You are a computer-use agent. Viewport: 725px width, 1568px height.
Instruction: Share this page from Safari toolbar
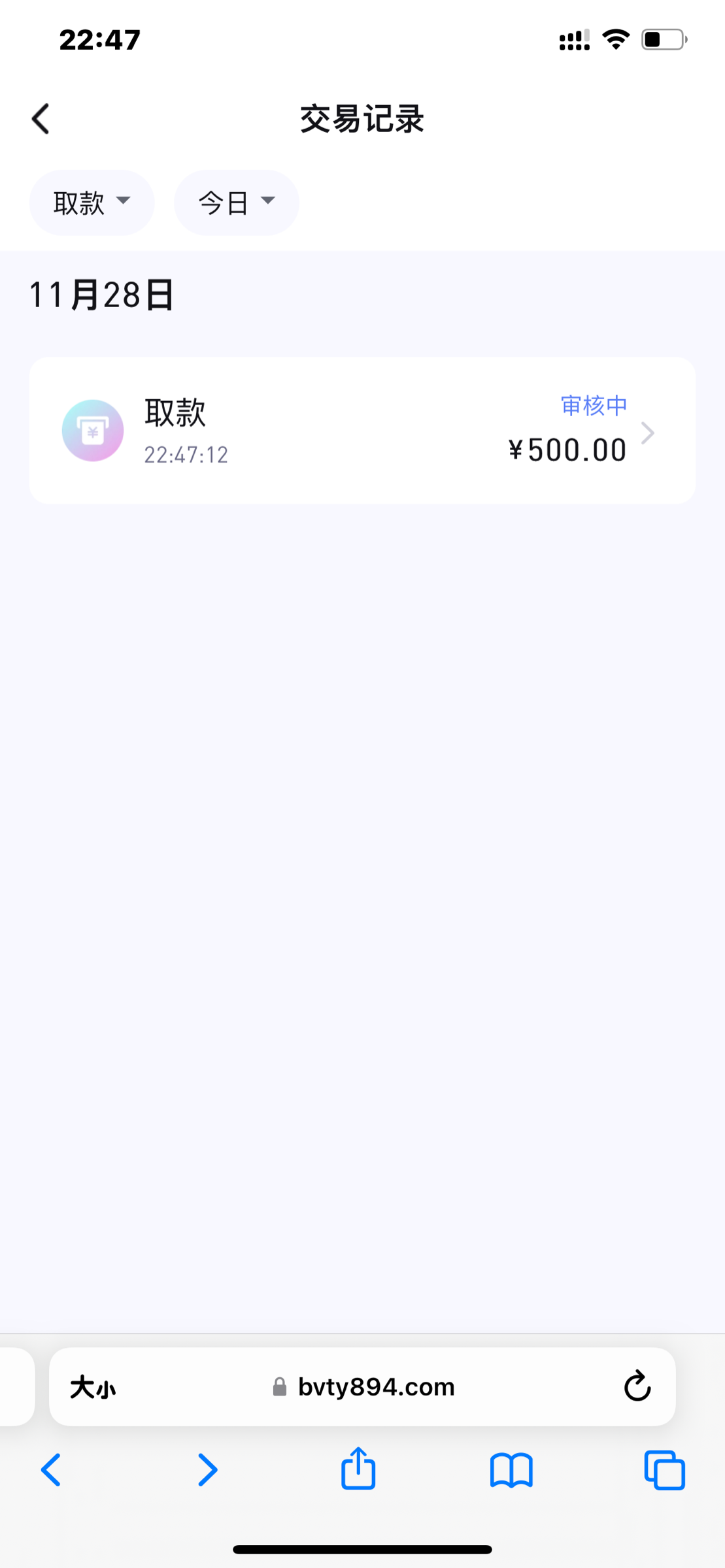click(358, 1469)
